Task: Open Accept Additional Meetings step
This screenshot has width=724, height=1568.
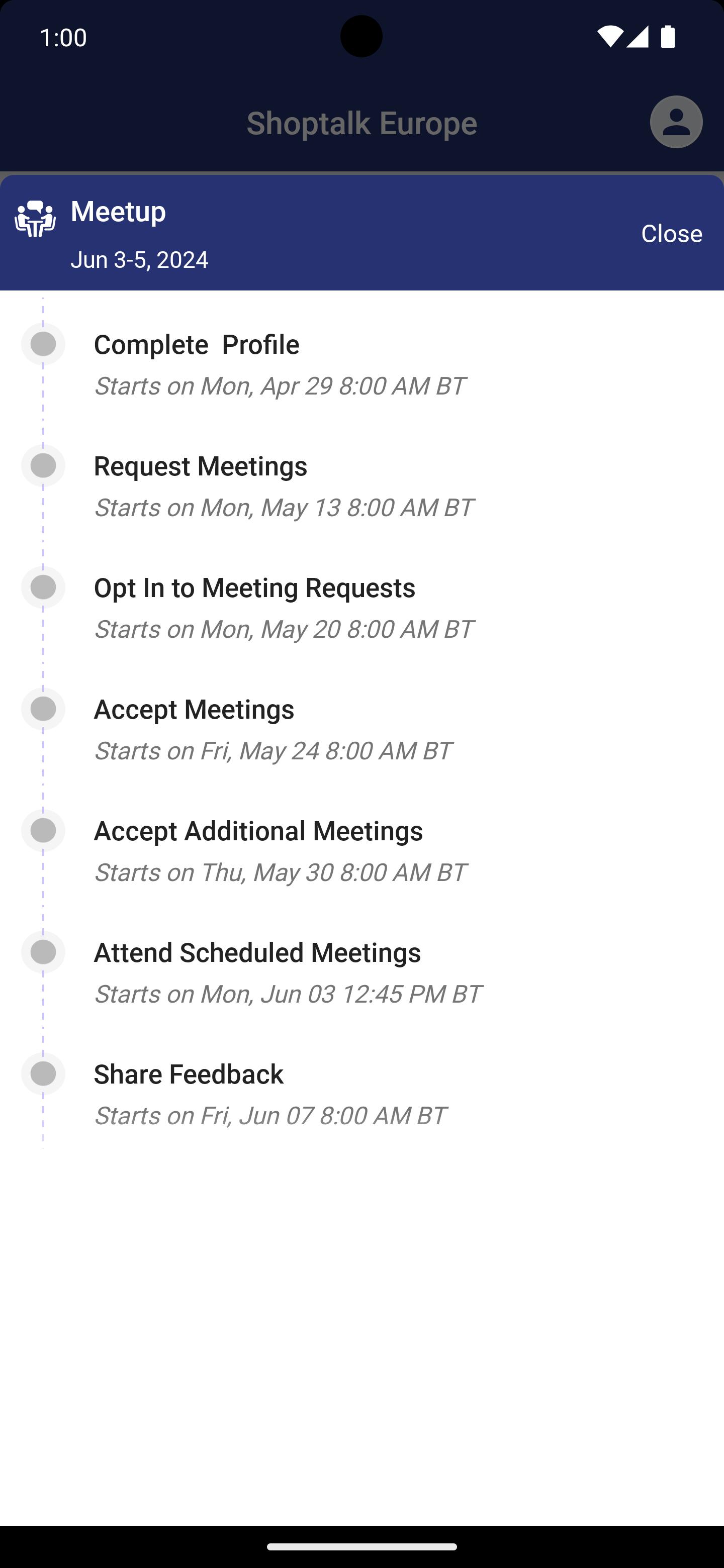Action: (x=361, y=851)
